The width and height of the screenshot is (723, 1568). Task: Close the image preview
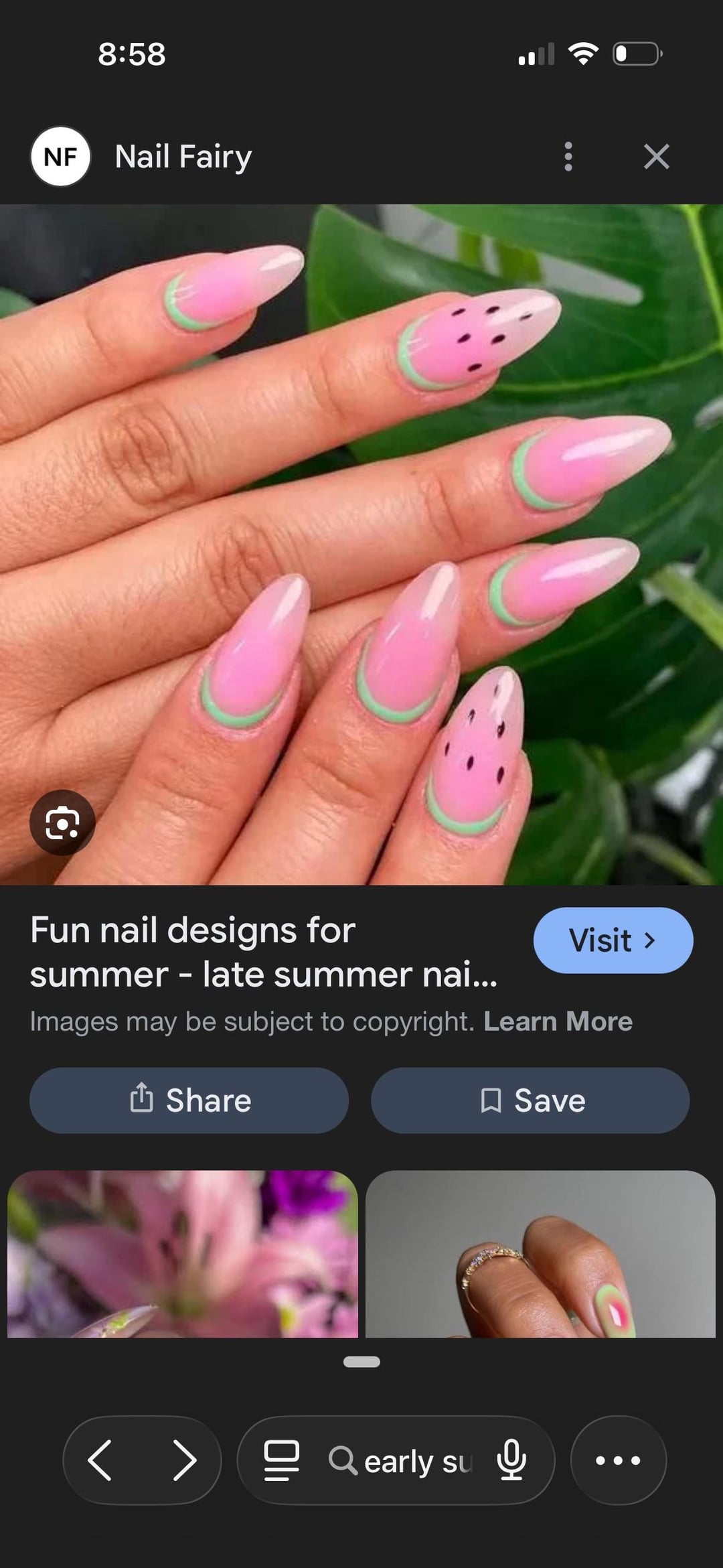pyautogui.click(x=656, y=157)
